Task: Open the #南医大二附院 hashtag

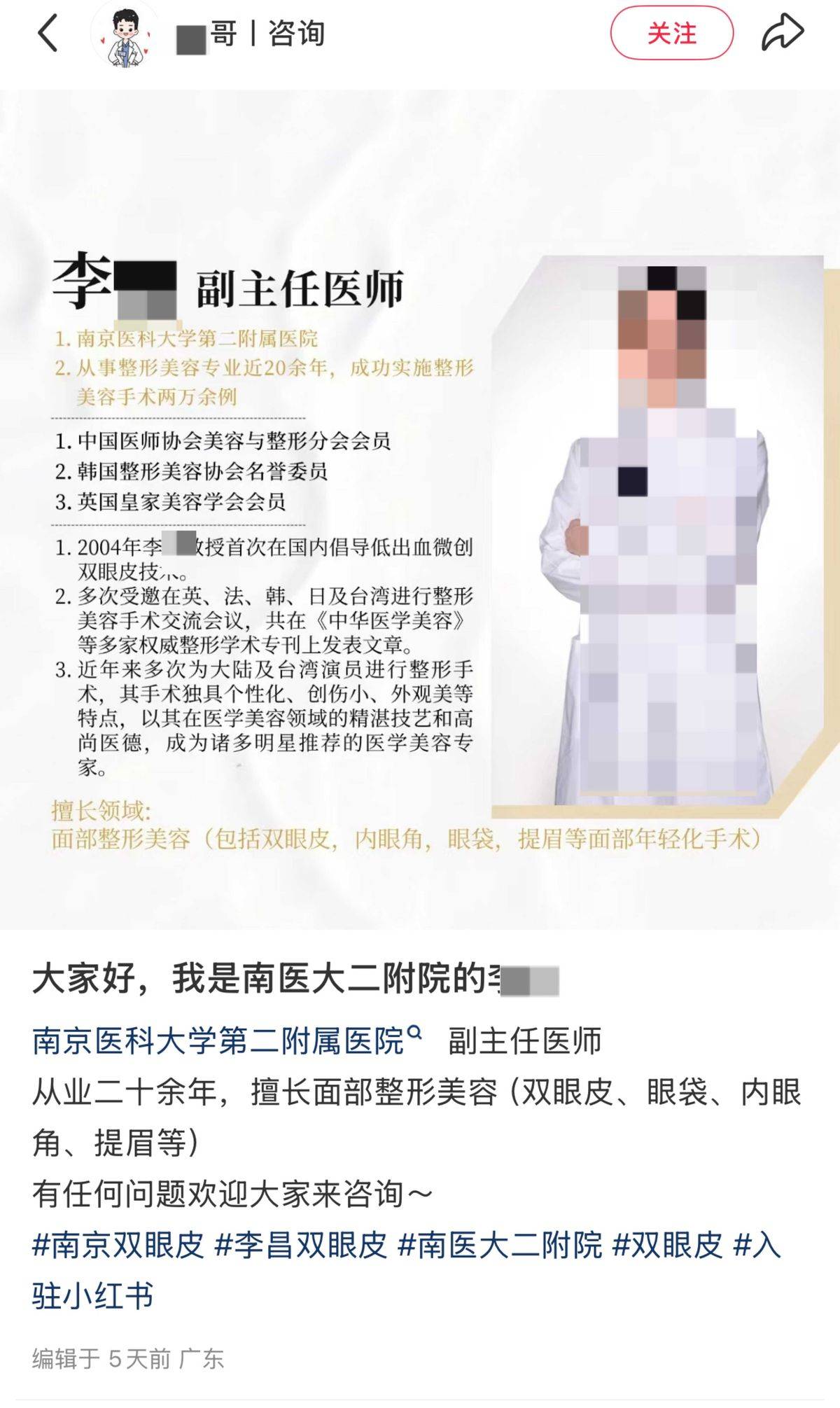Action: [500, 1246]
